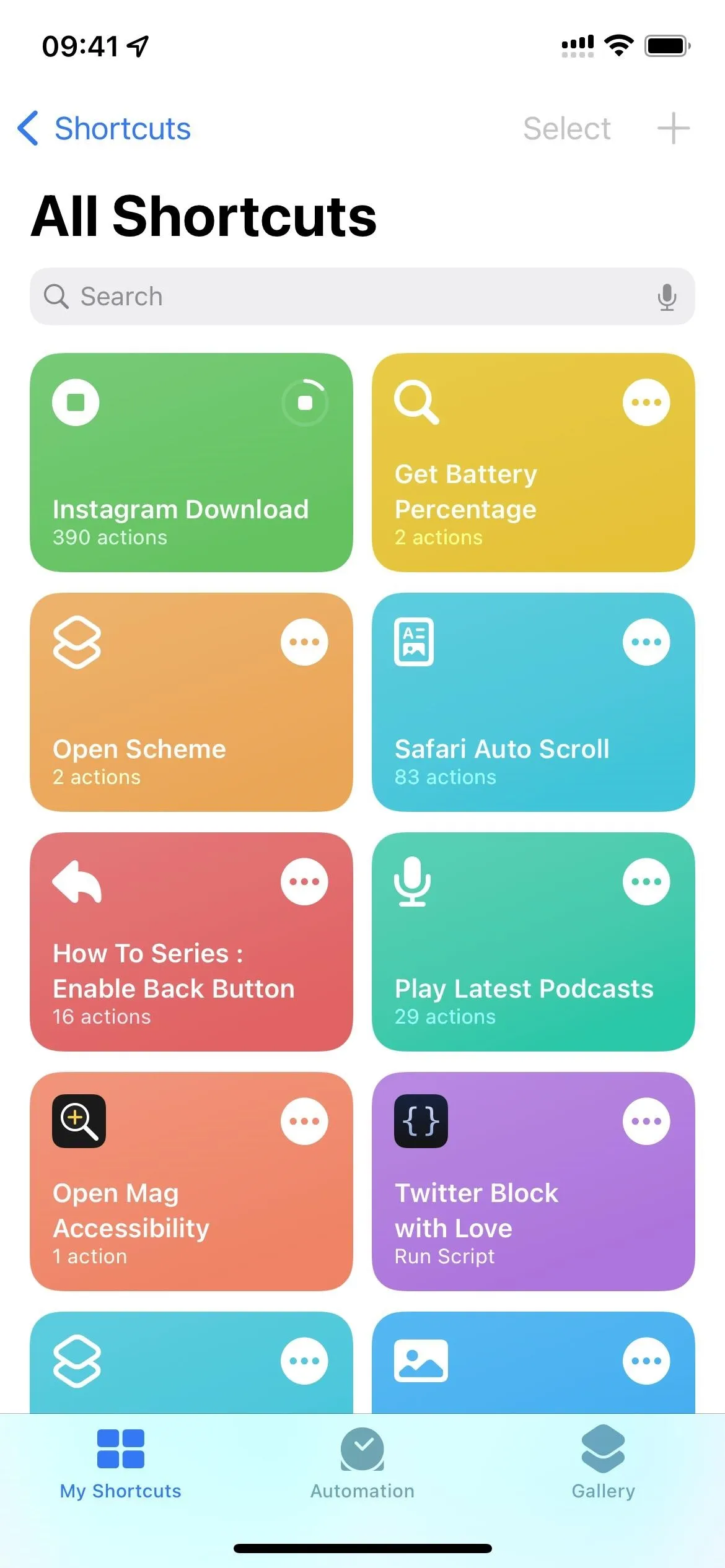
Task: Run Safari Auto Scroll shortcut
Action: pos(534,702)
